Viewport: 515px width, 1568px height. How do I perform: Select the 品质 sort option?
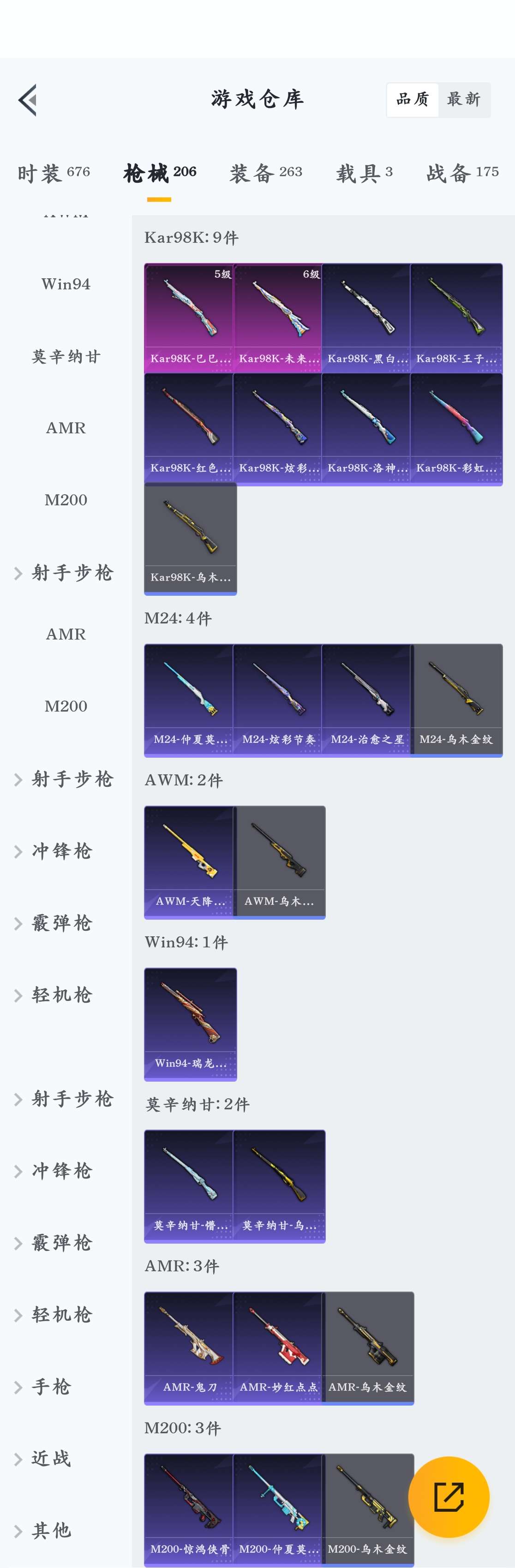pyautogui.click(x=413, y=99)
